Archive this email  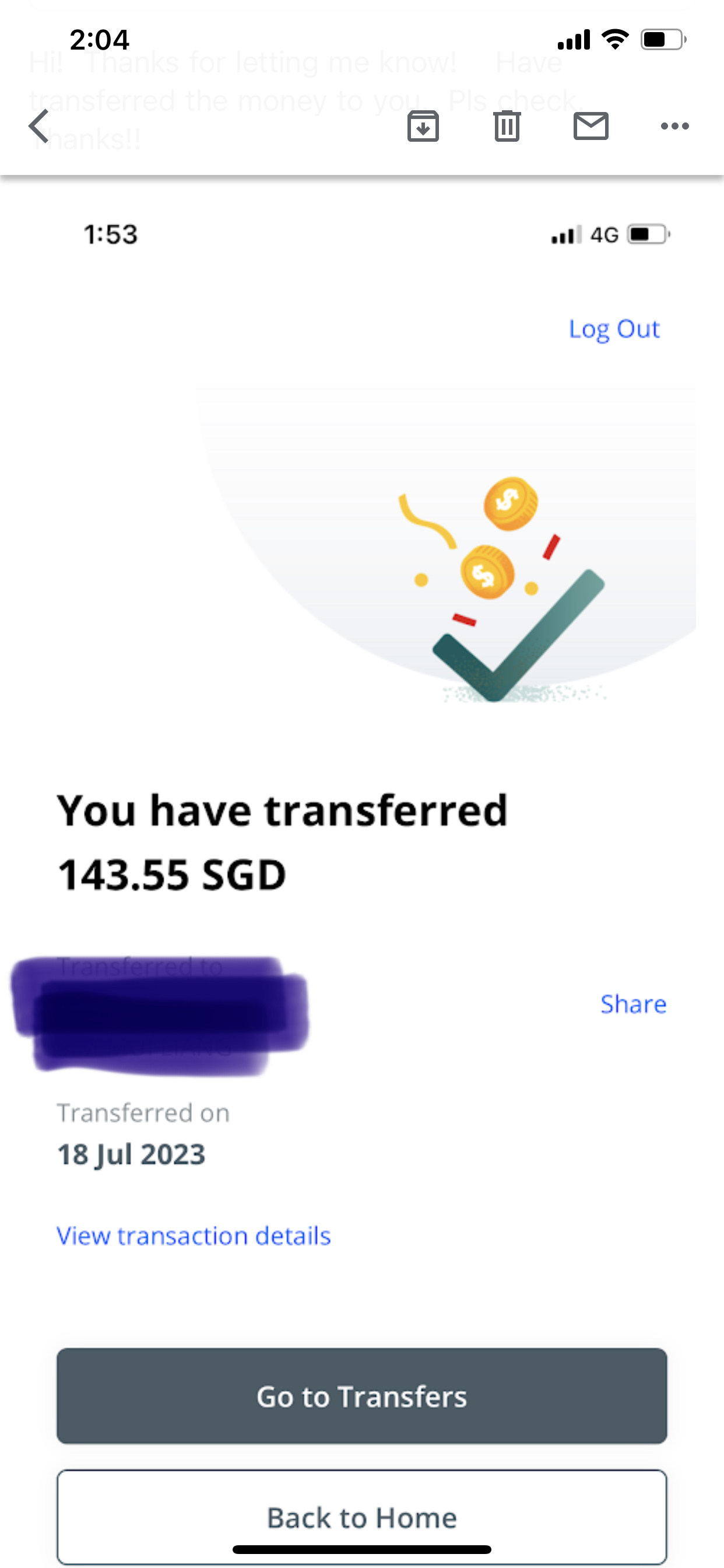423,126
